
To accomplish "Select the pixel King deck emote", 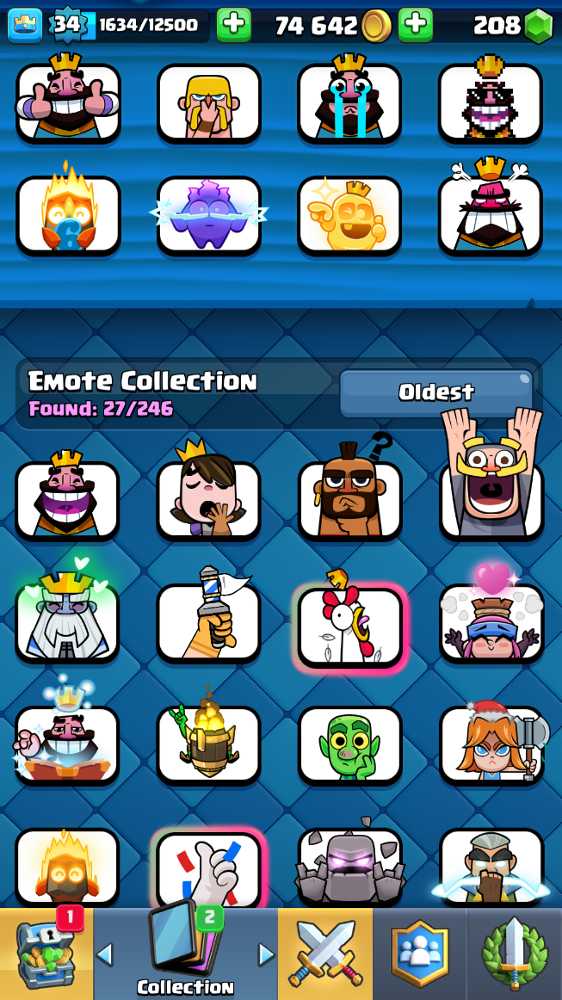I will 490,102.
